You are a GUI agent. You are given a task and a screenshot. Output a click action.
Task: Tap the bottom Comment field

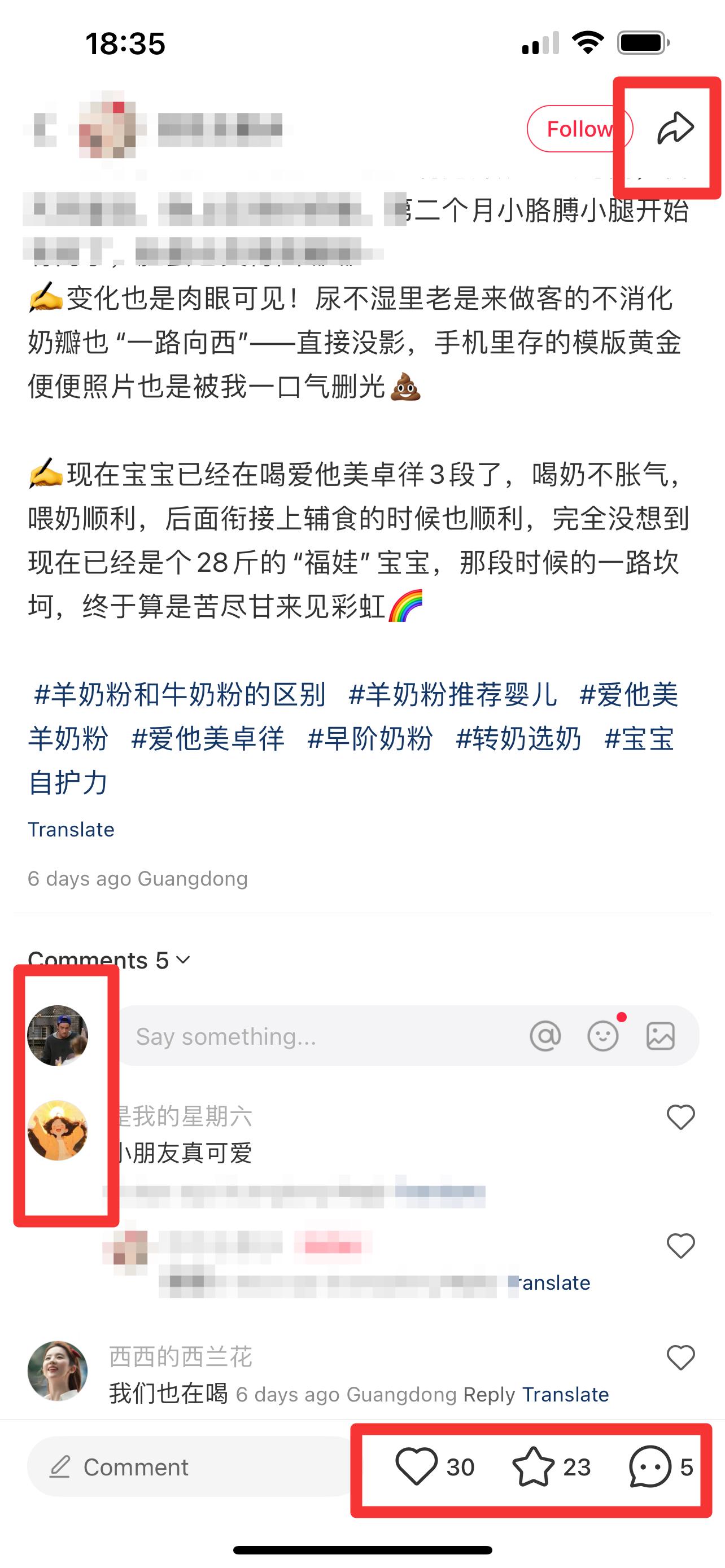point(190,1467)
